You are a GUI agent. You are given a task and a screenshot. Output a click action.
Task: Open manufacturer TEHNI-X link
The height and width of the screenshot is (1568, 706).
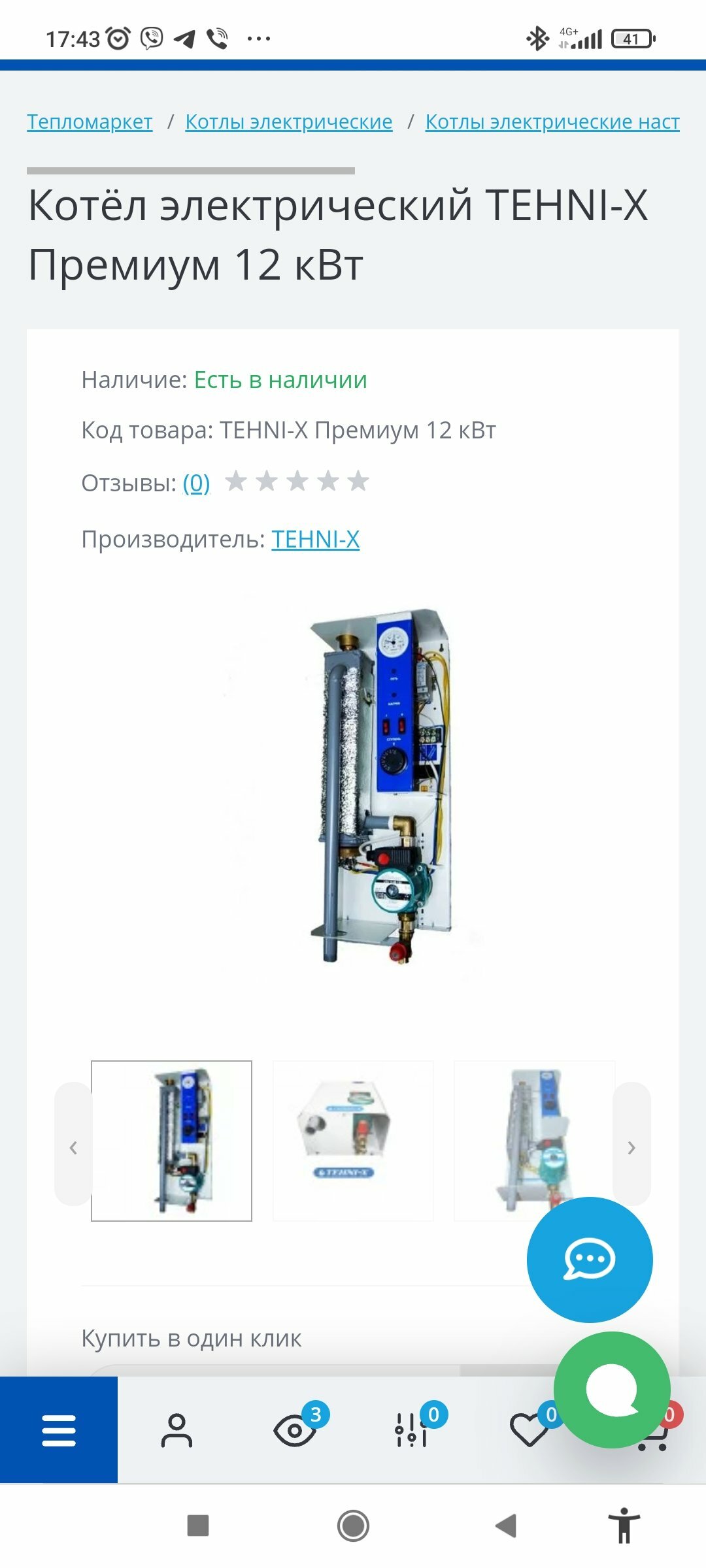(316, 540)
